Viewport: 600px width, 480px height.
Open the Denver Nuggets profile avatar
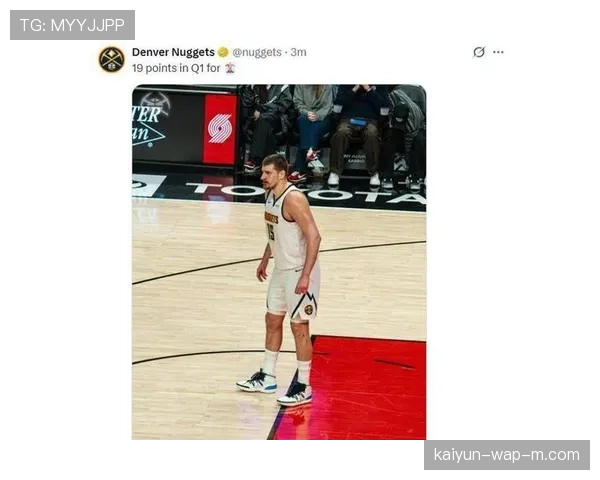click(112, 59)
